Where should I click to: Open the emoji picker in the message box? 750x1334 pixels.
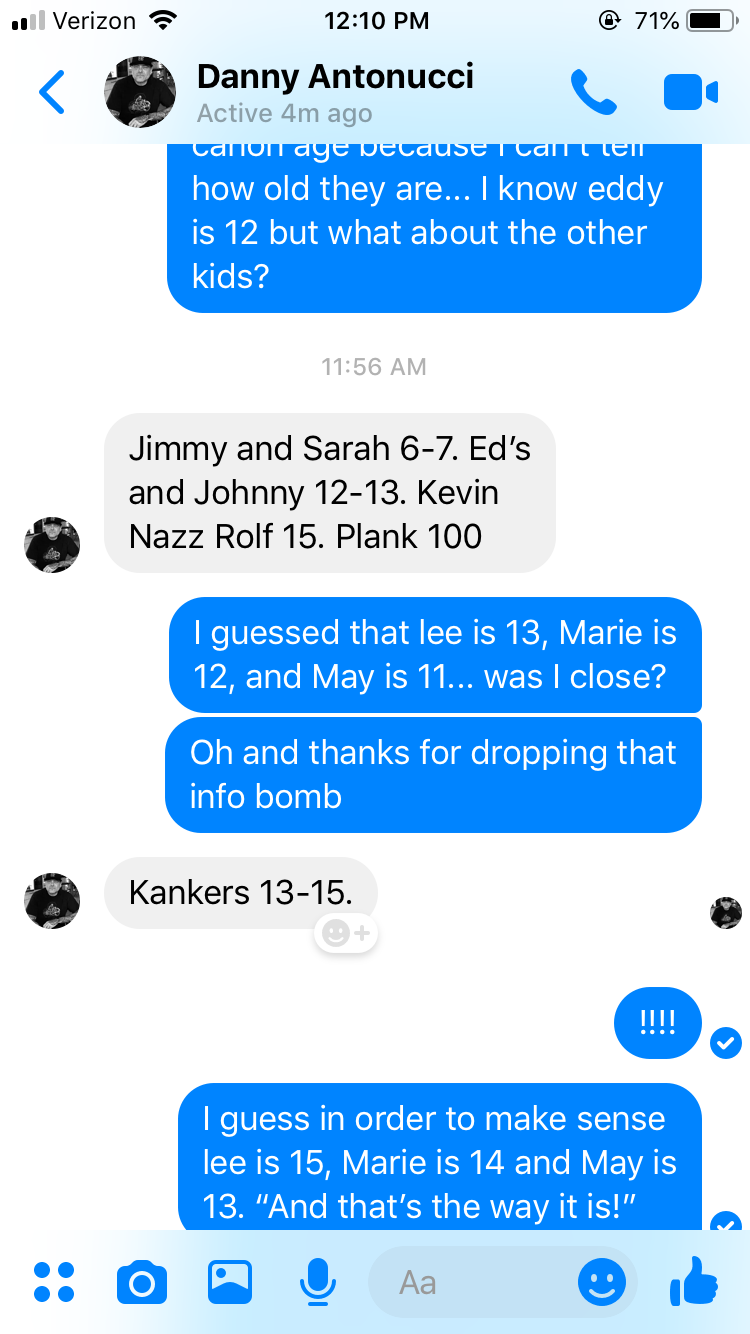pos(602,1282)
